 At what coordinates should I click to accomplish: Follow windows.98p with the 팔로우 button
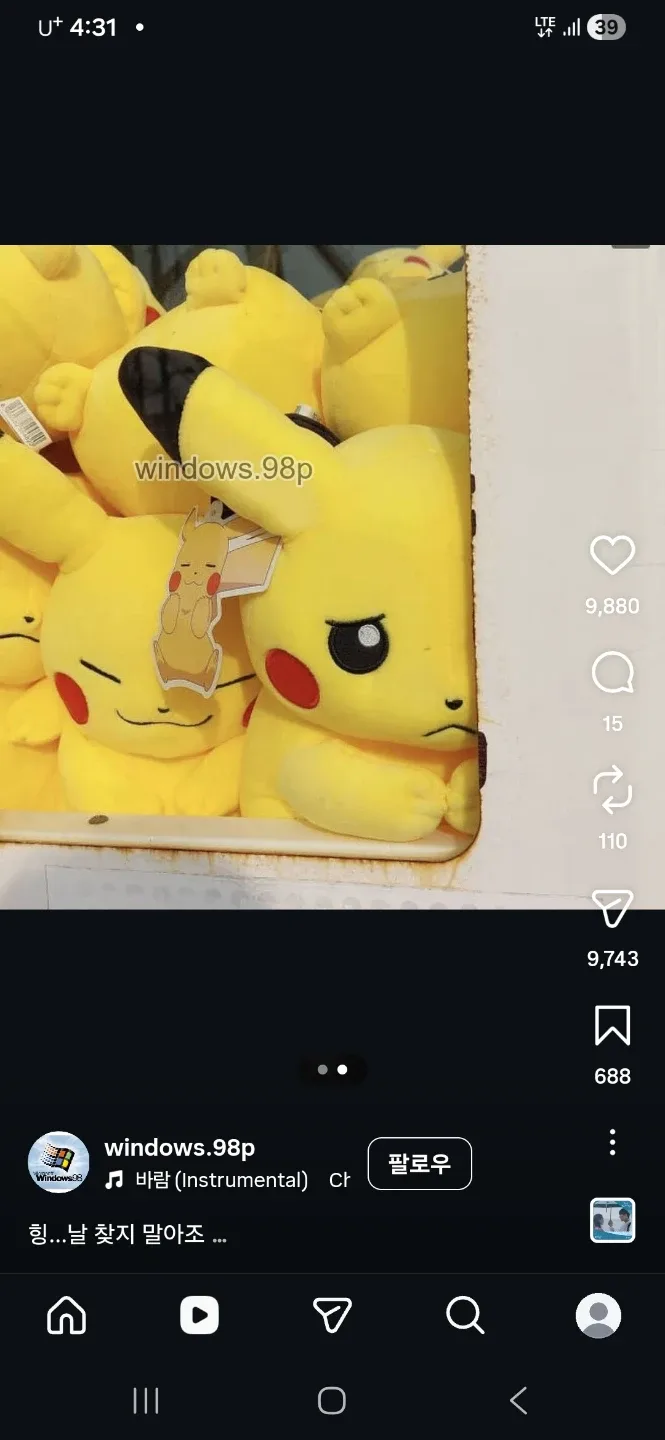coord(419,1163)
